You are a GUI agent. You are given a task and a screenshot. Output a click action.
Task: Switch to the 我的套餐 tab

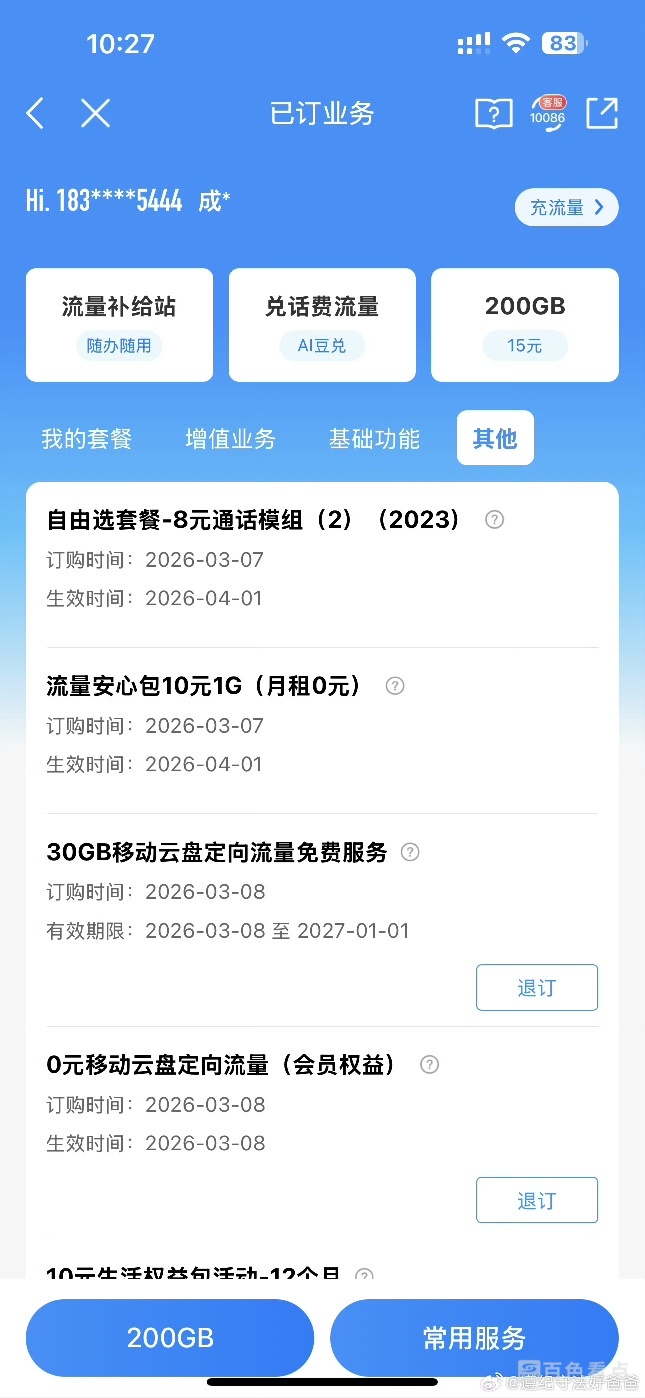[86, 439]
